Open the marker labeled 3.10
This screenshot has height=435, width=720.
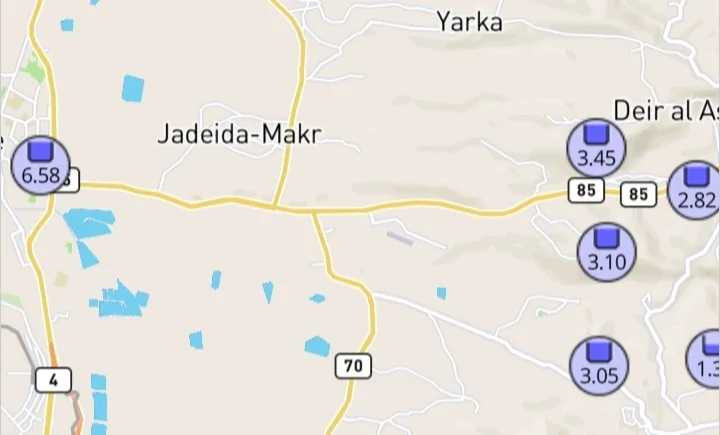click(606, 252)
